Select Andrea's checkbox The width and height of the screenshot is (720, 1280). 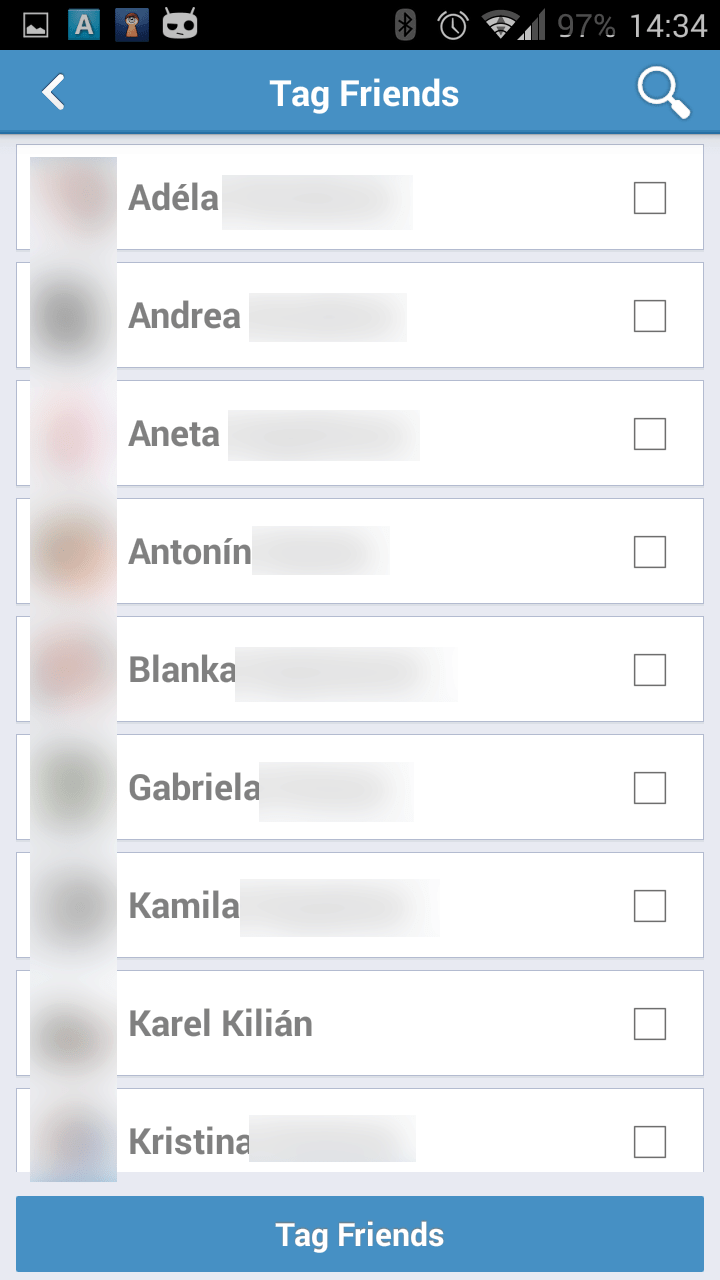tap(650, 316)
